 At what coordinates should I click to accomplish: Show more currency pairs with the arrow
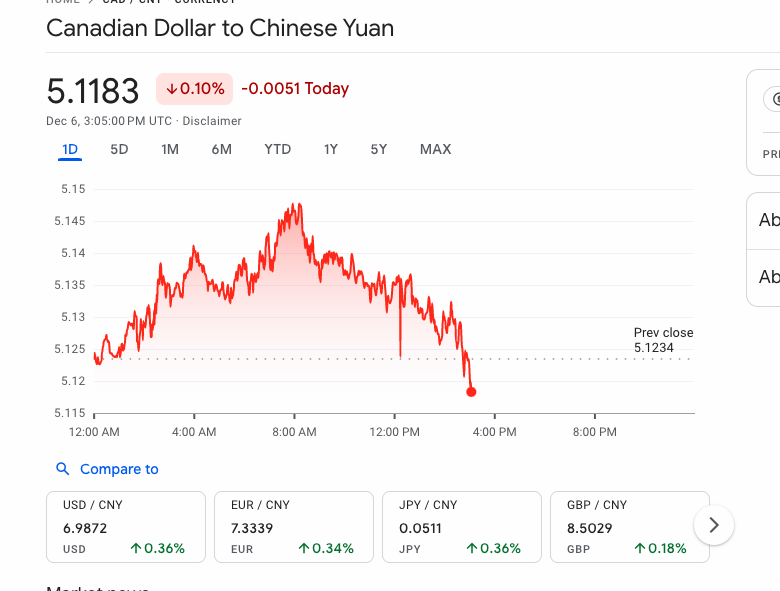pyautogui.click(x=713, y=524)
